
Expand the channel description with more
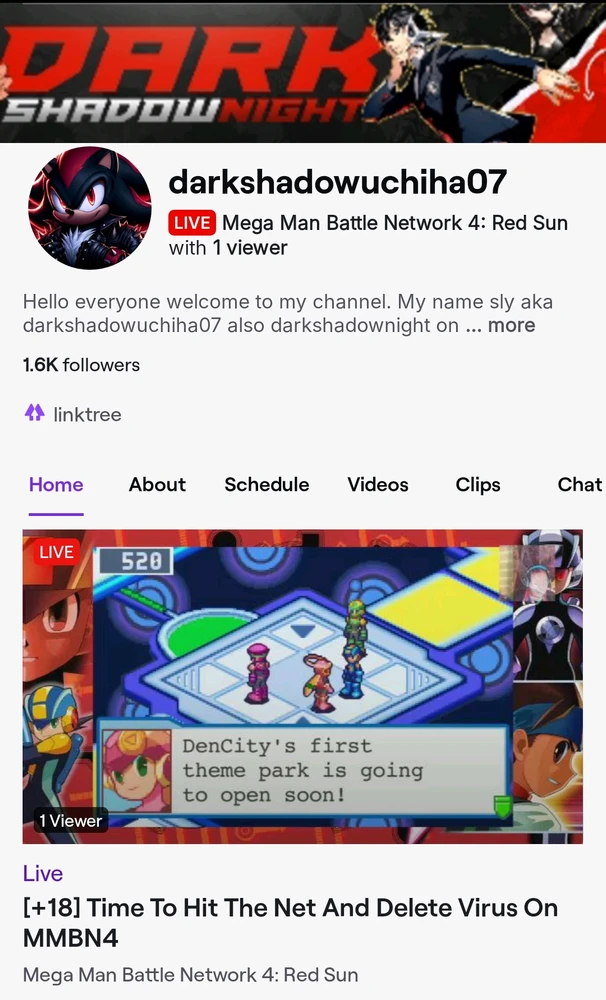[x=511, y=326]
